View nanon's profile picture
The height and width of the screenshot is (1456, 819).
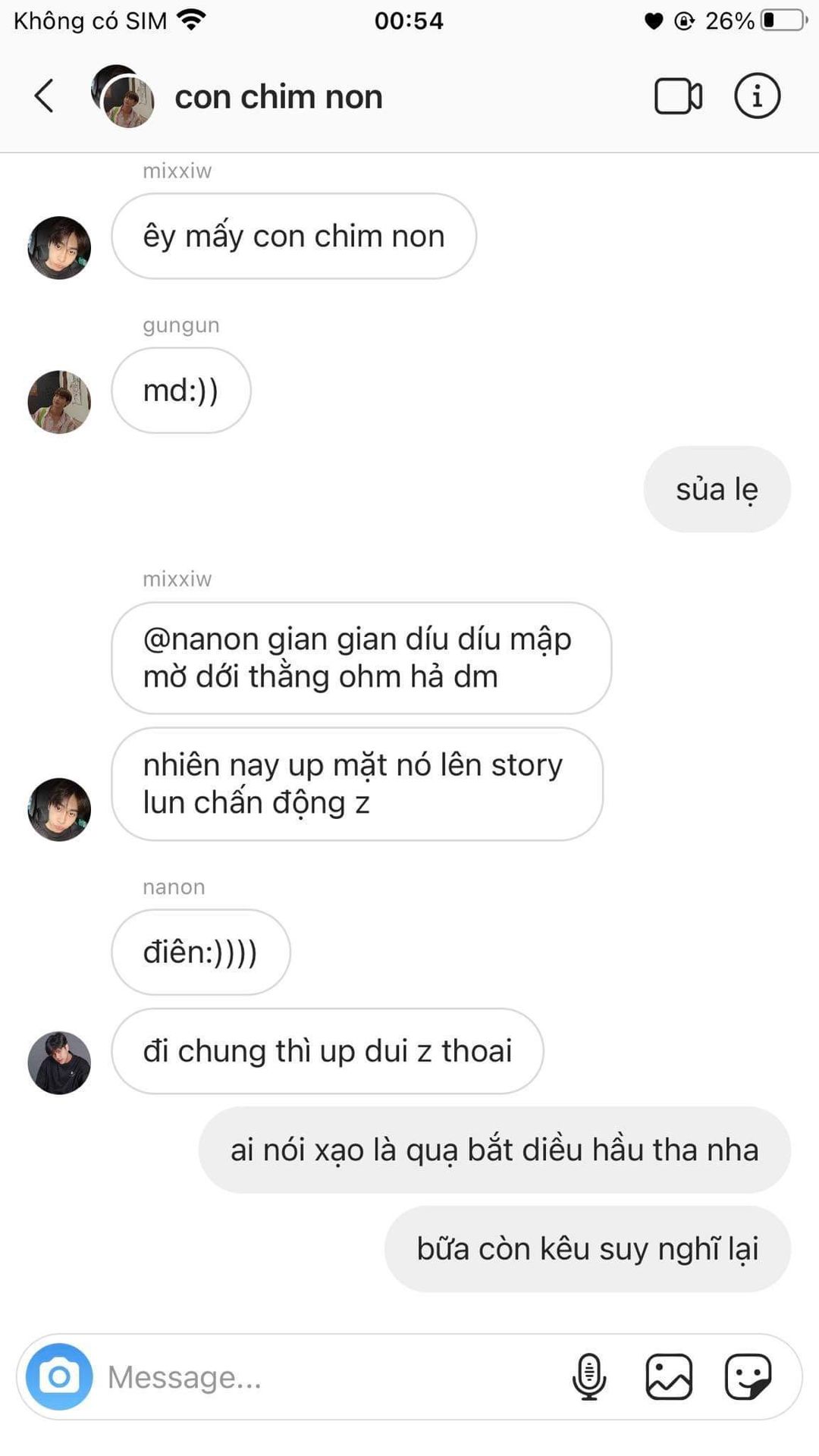(x=59, y=1062)
